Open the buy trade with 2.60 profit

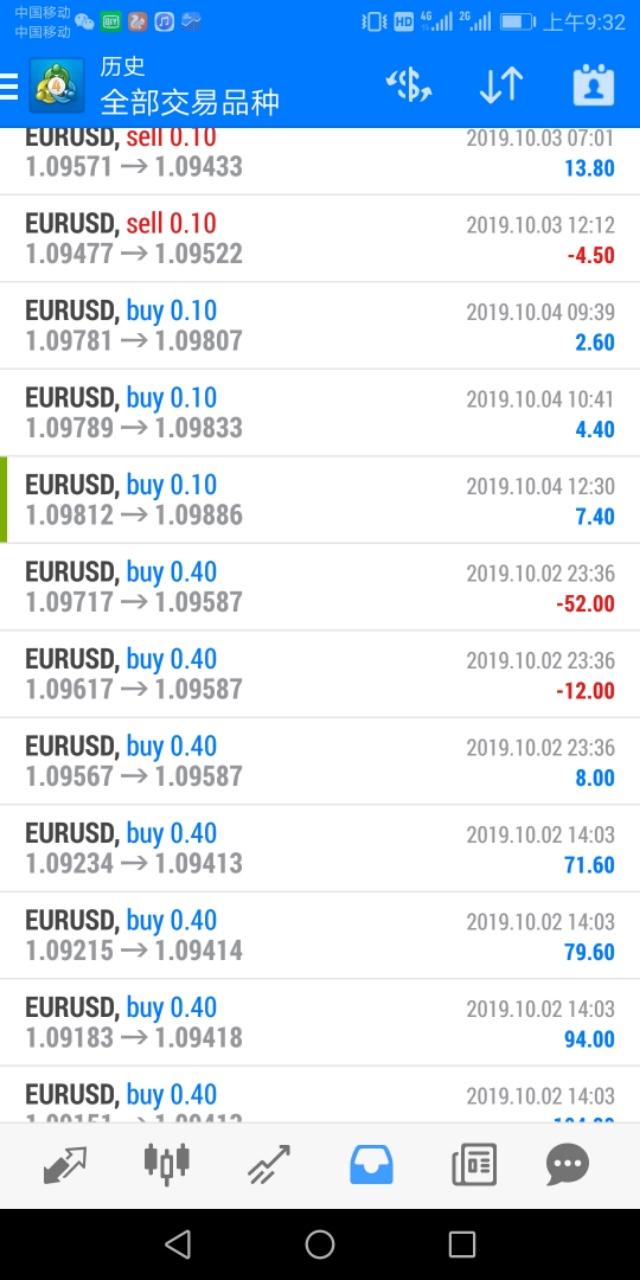click(x=320, y=326)
